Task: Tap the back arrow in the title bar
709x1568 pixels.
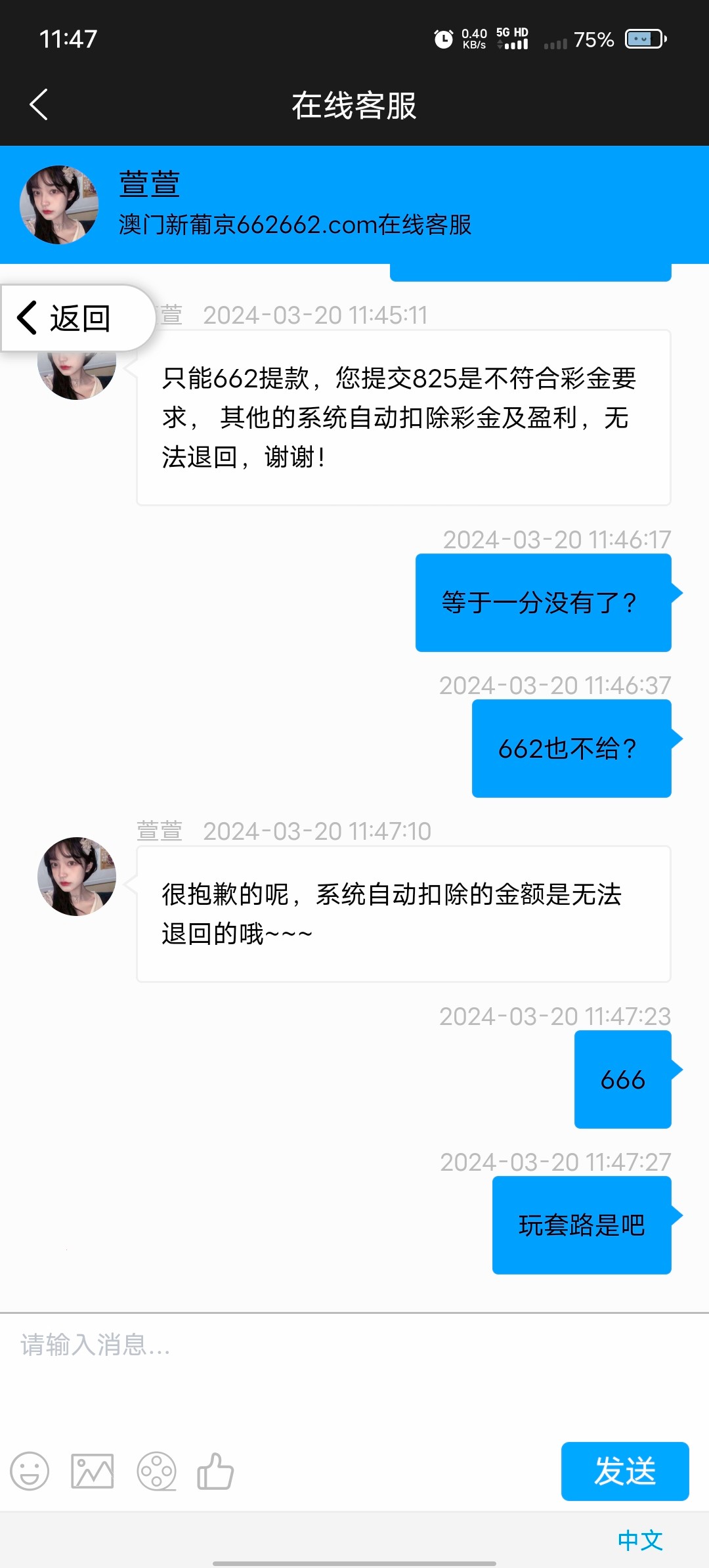Action: click(39, 105)
